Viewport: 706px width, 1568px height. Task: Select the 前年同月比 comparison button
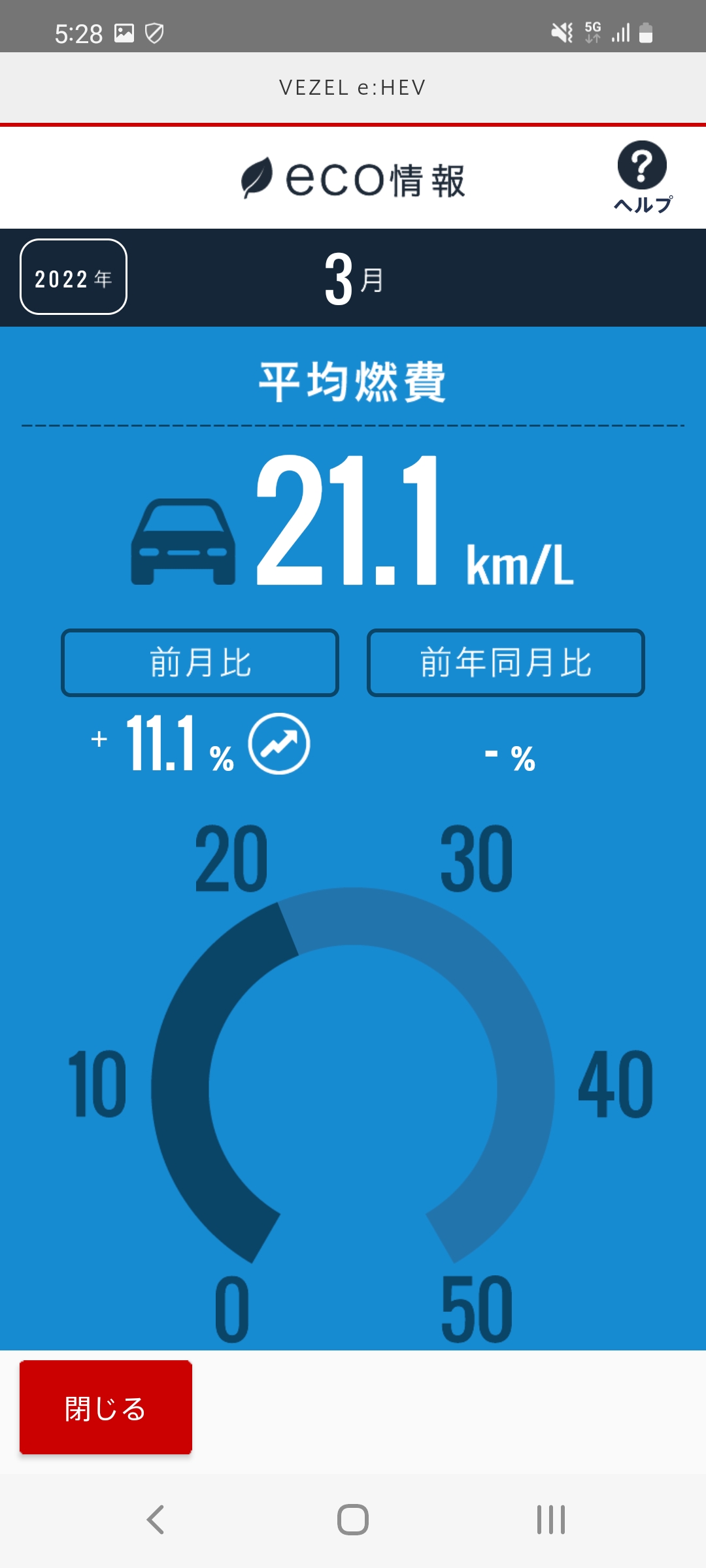(505, 662)
